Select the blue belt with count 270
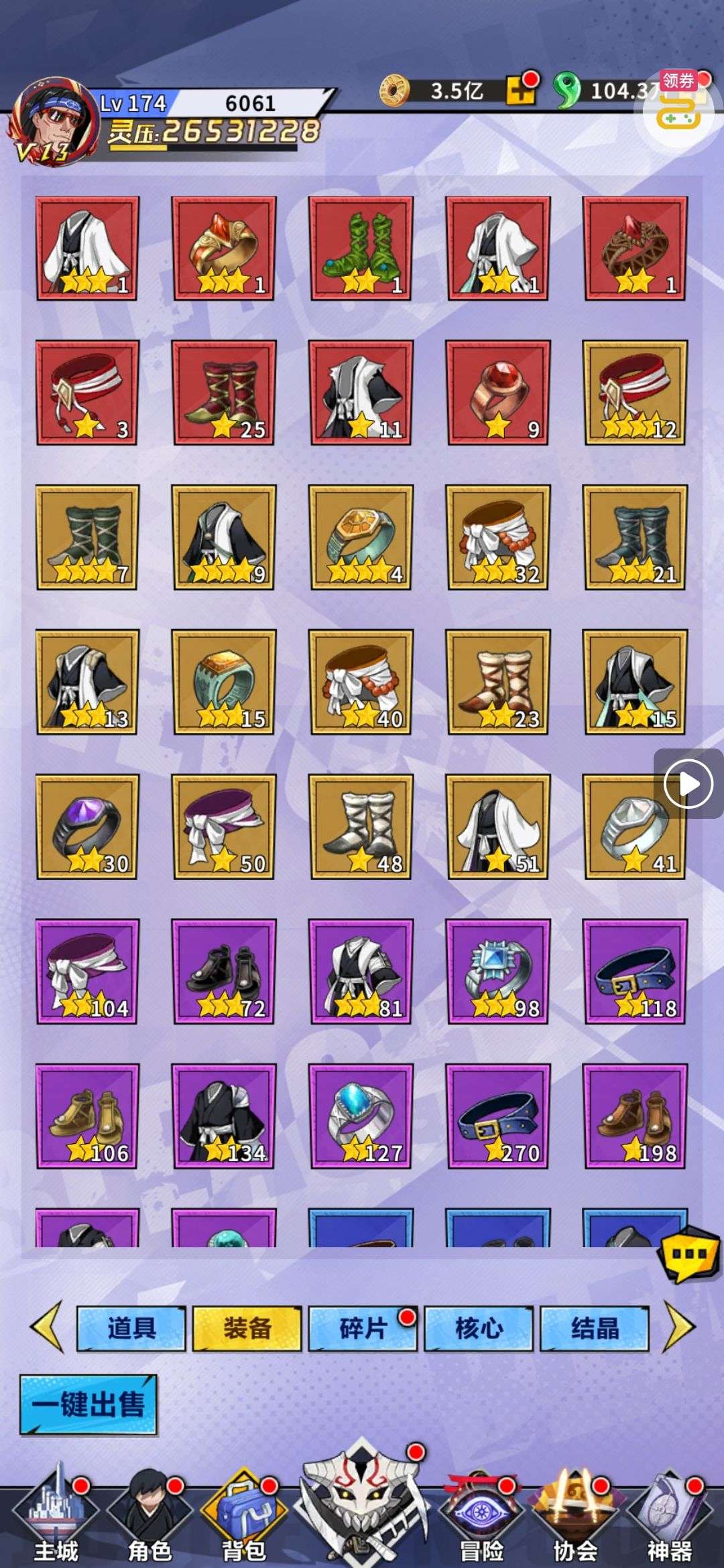The width and height of the screenshot is (724, 1568). point(497,1116)
